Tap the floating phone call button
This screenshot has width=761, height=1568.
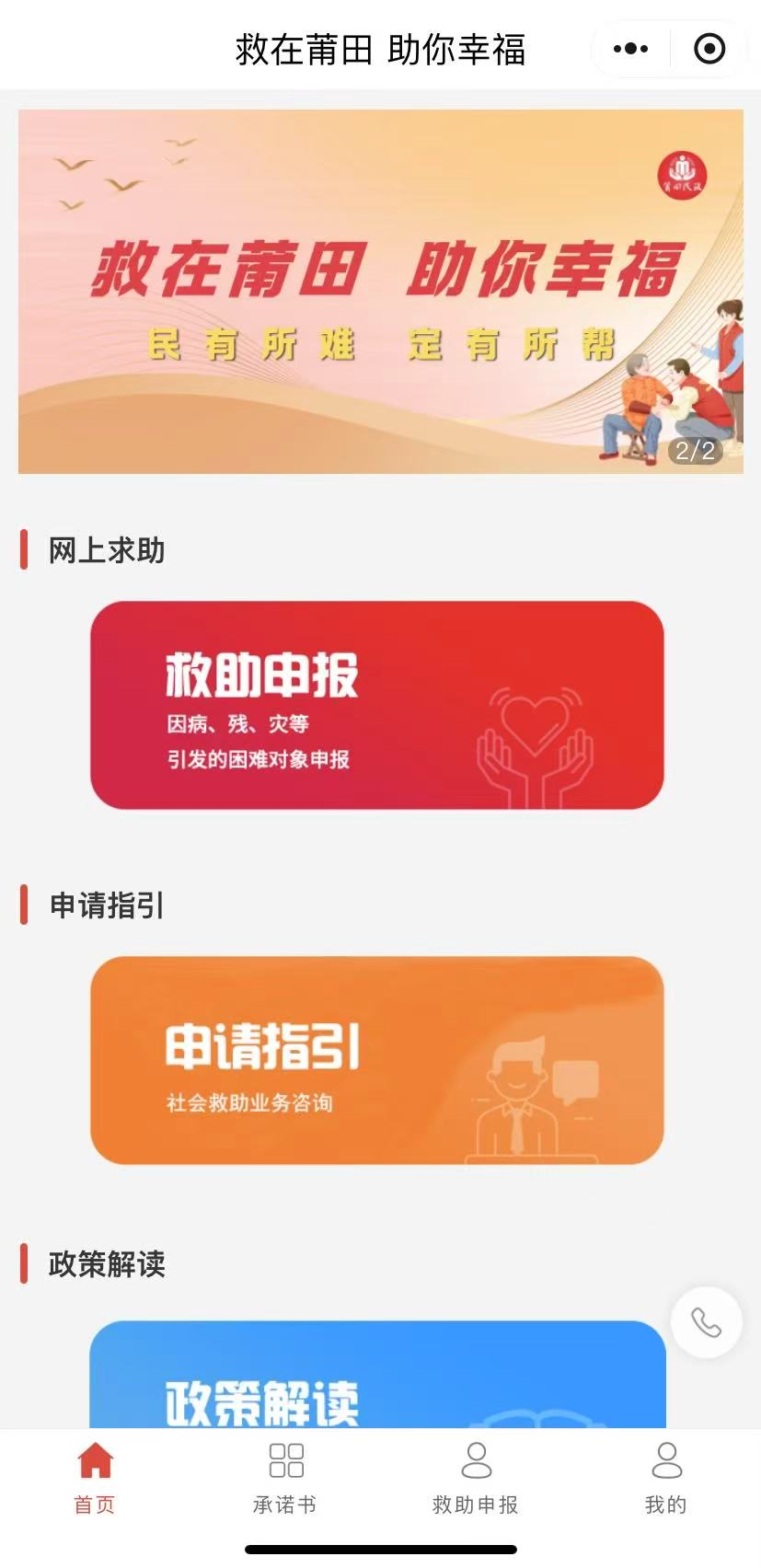pyautogui.click(x=706, y=1322)
